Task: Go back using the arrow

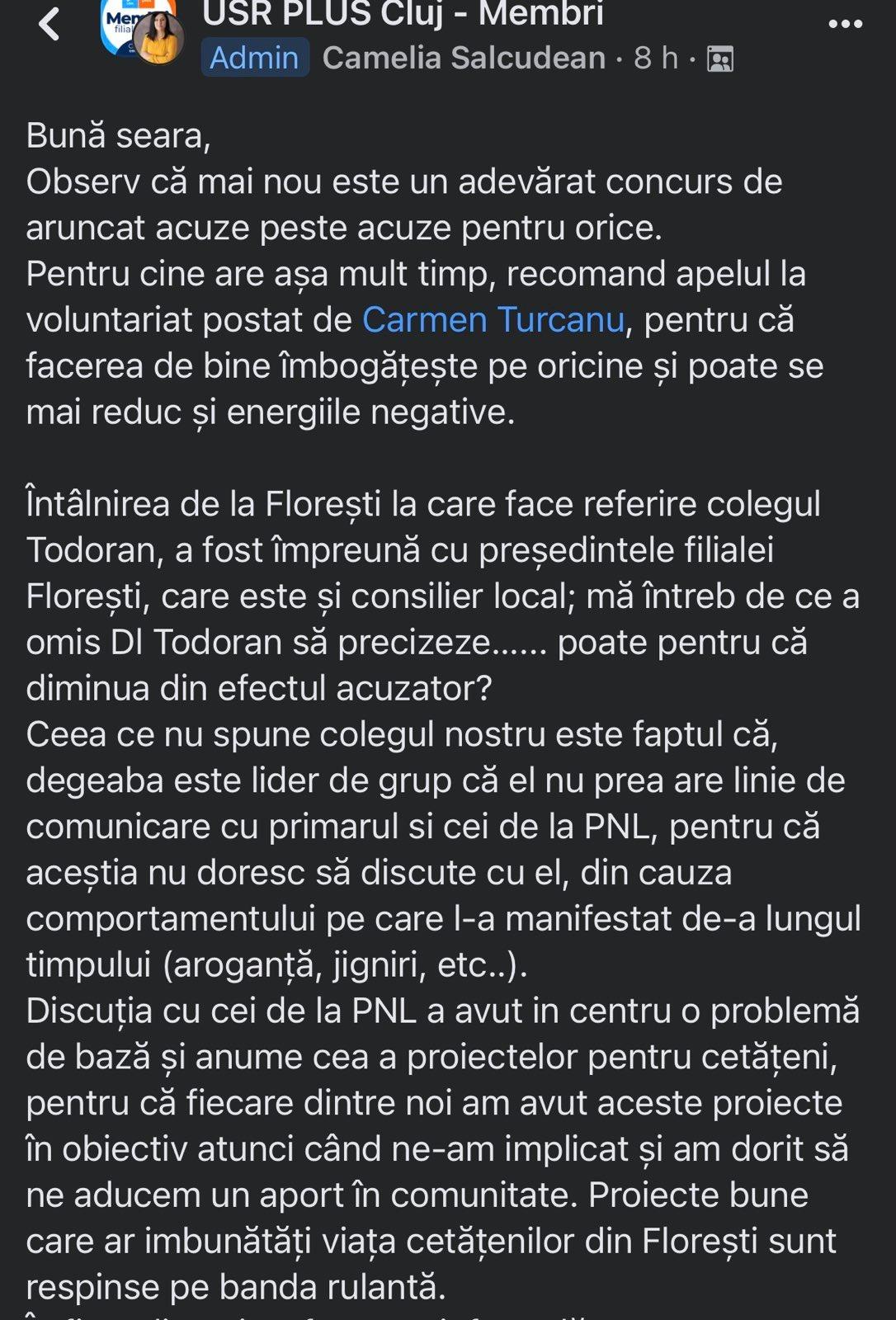Action: (49, 24)
